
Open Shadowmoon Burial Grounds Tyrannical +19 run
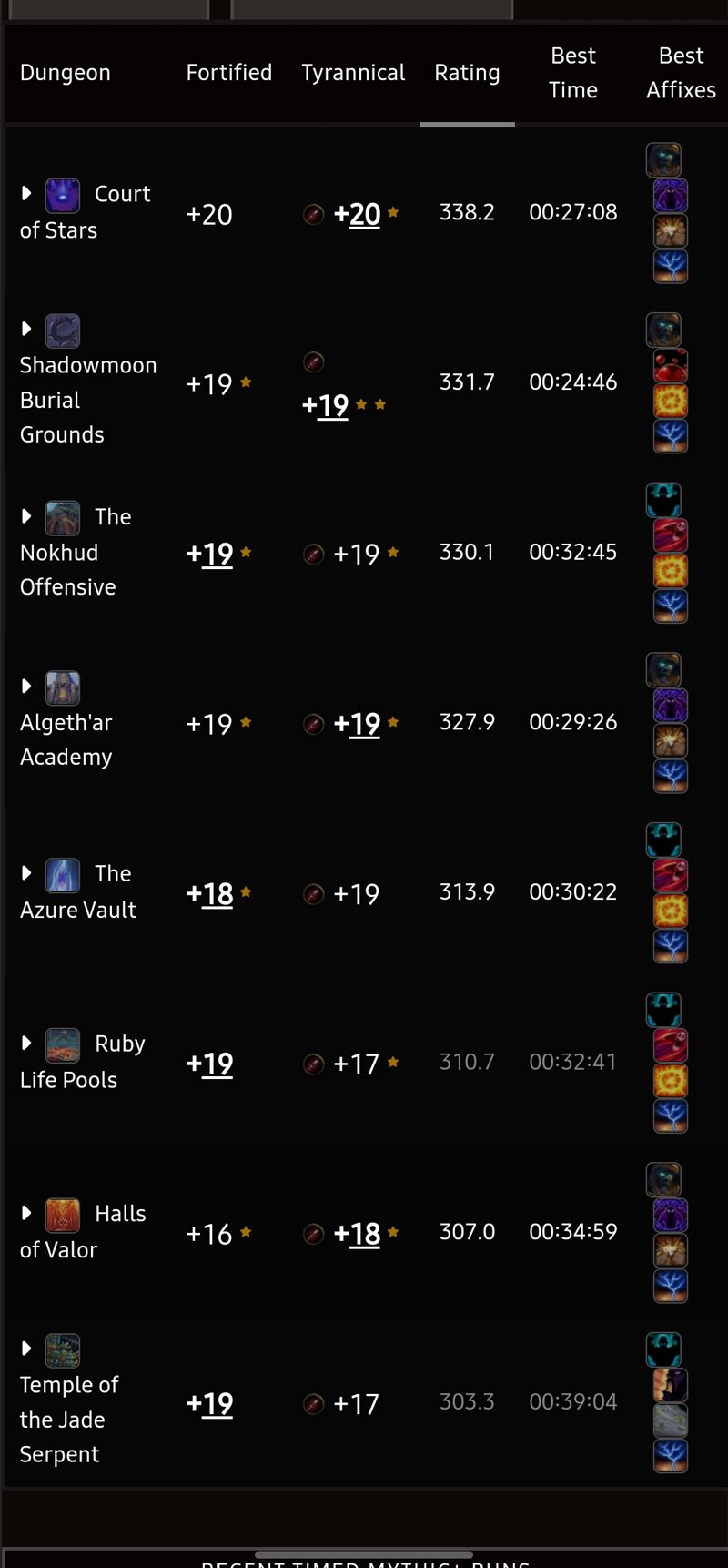click(326, 405)
